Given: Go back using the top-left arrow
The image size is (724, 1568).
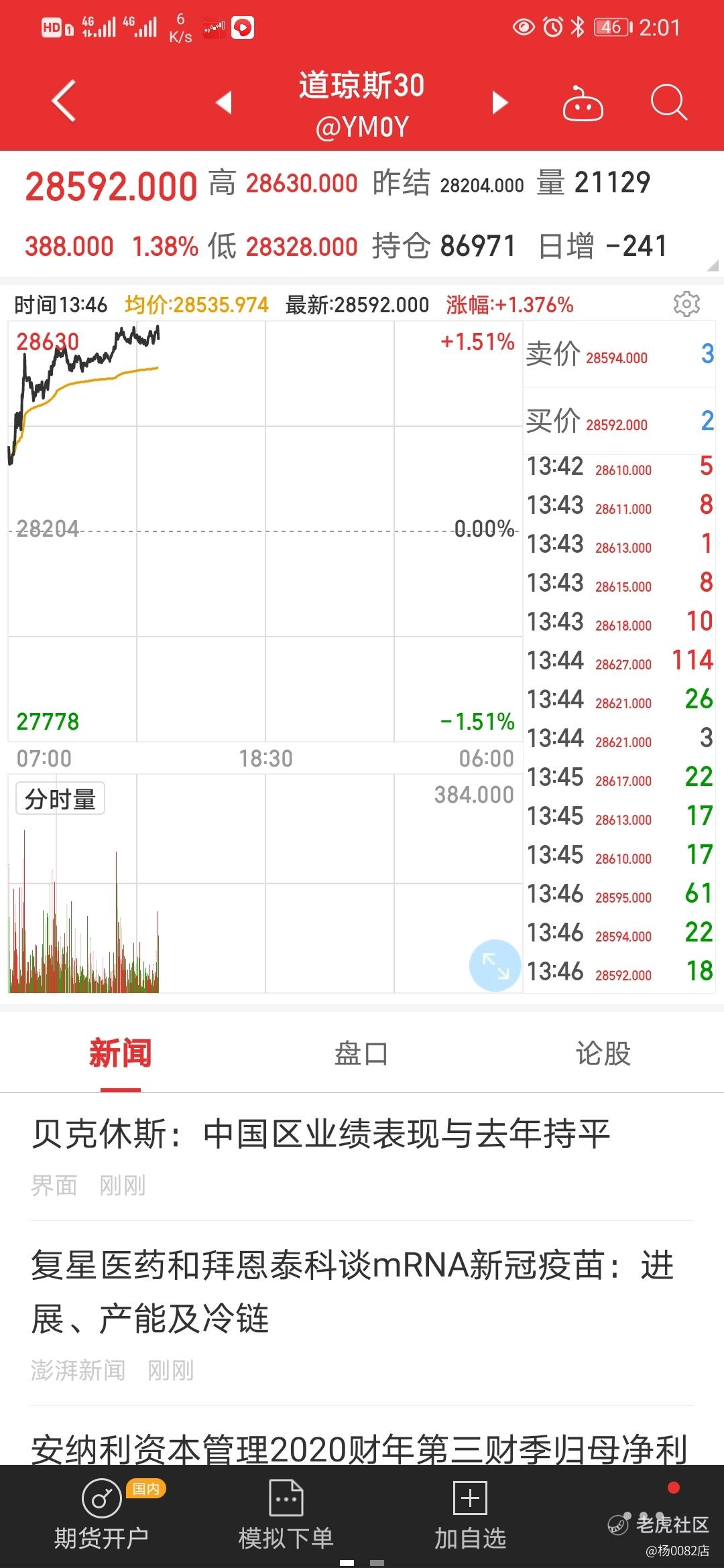Looking at the screenshot, I should tap(64, 102).
